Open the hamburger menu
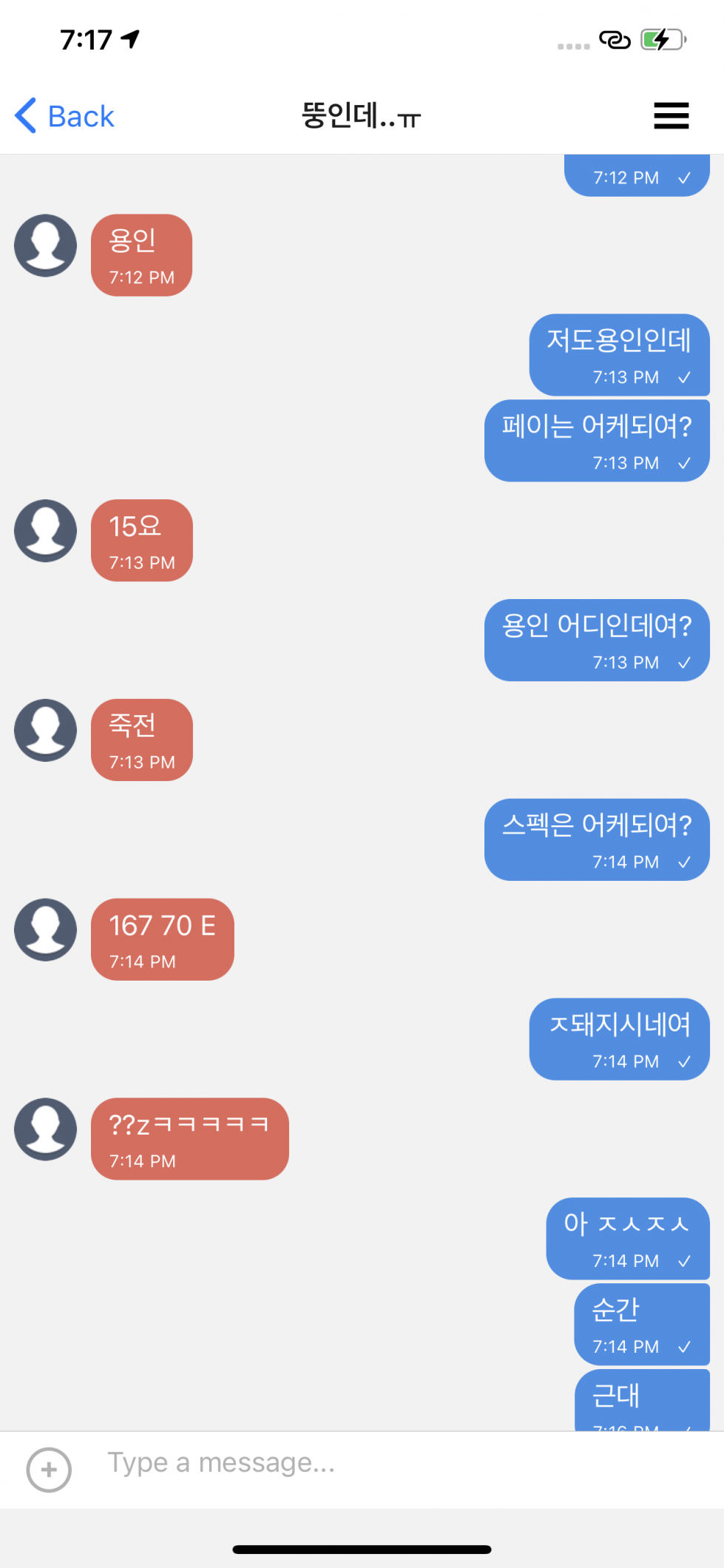 point(671,116)
